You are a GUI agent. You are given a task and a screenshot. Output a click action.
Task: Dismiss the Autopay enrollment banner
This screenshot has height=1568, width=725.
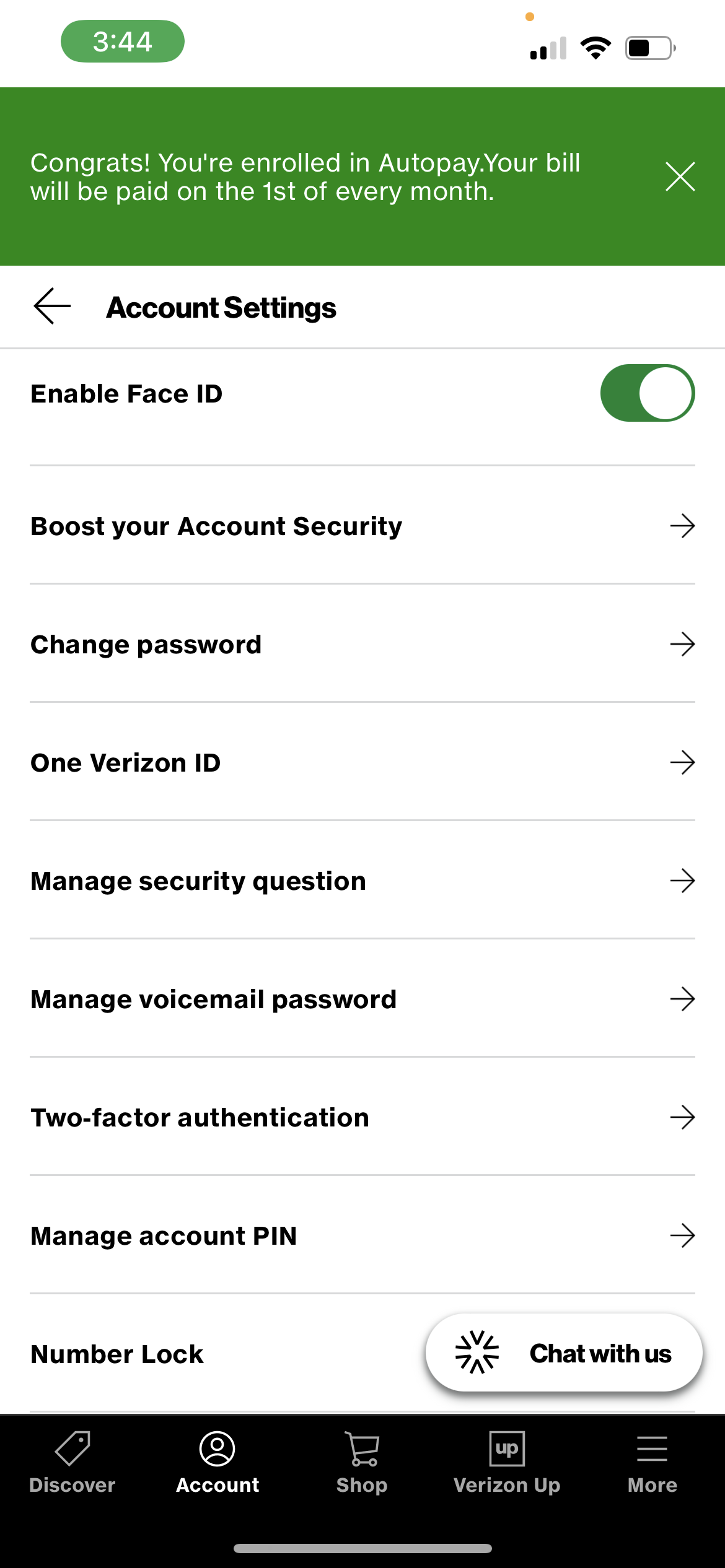click(680, 177)
